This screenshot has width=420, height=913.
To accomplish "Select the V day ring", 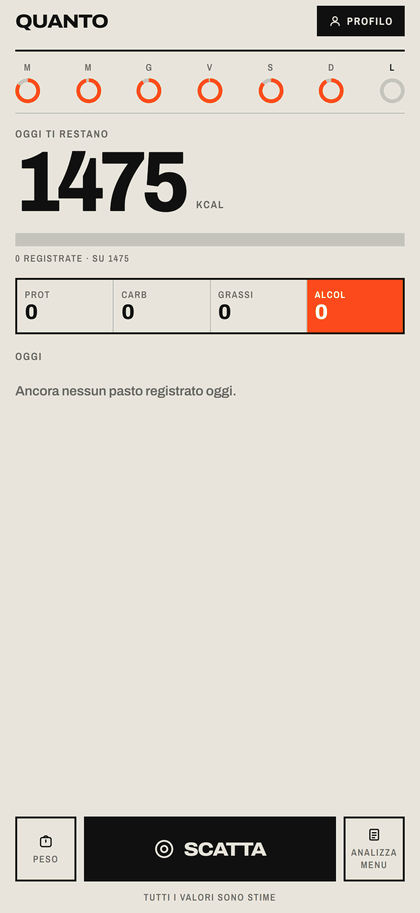I will [x=210, y=84].
